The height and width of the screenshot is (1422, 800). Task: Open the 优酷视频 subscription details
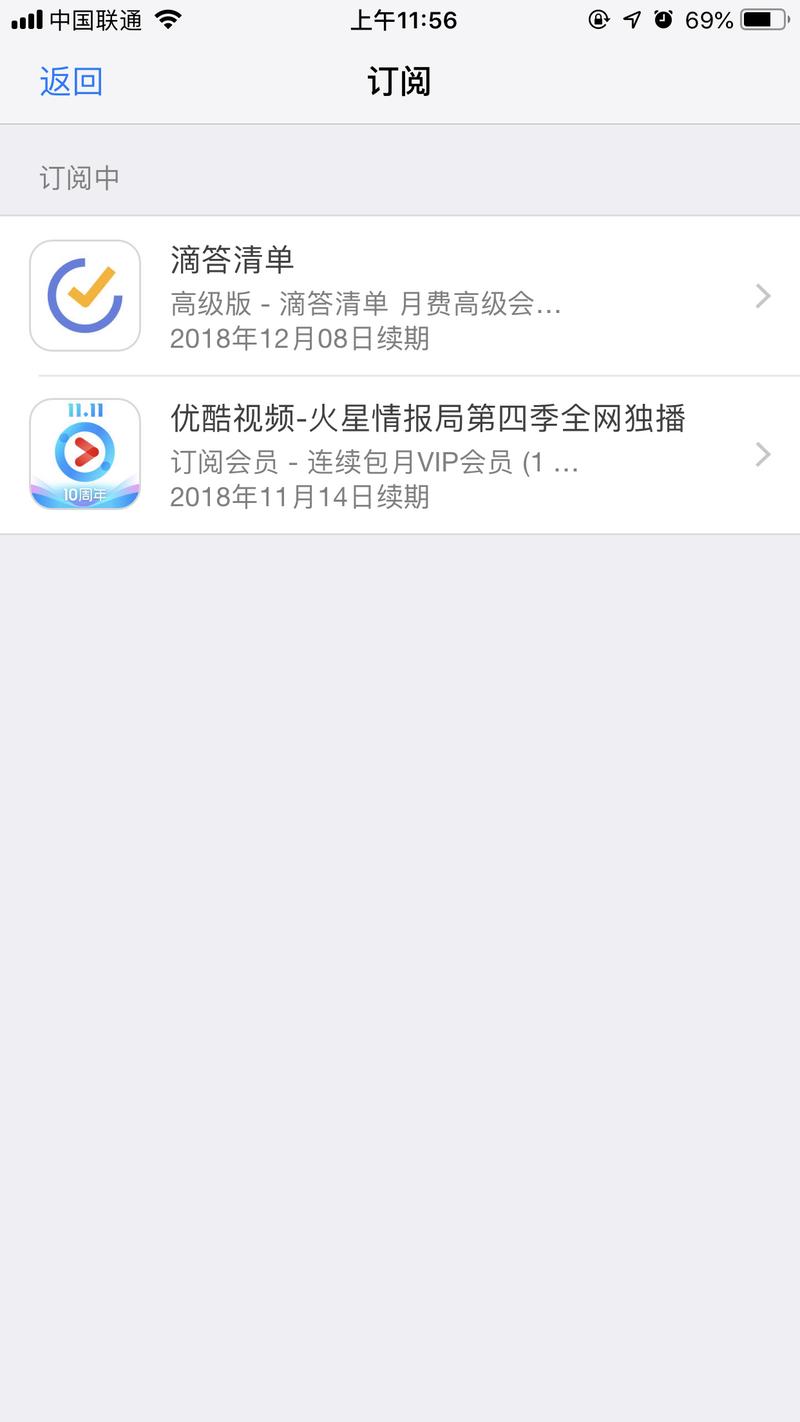click(x=400, y=454)
